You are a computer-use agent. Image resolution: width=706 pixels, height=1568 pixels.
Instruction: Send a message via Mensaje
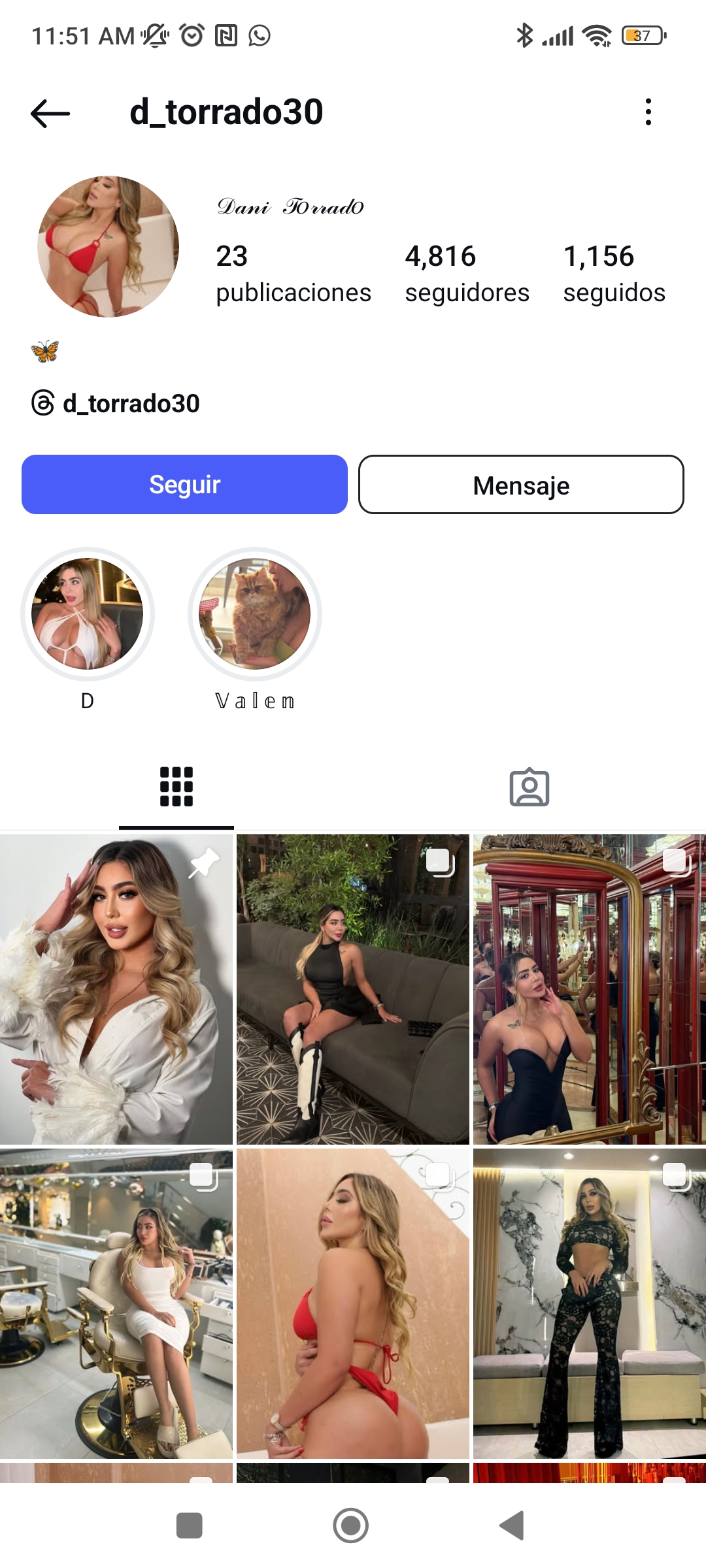pyautogui.click(x=521, y=484)
